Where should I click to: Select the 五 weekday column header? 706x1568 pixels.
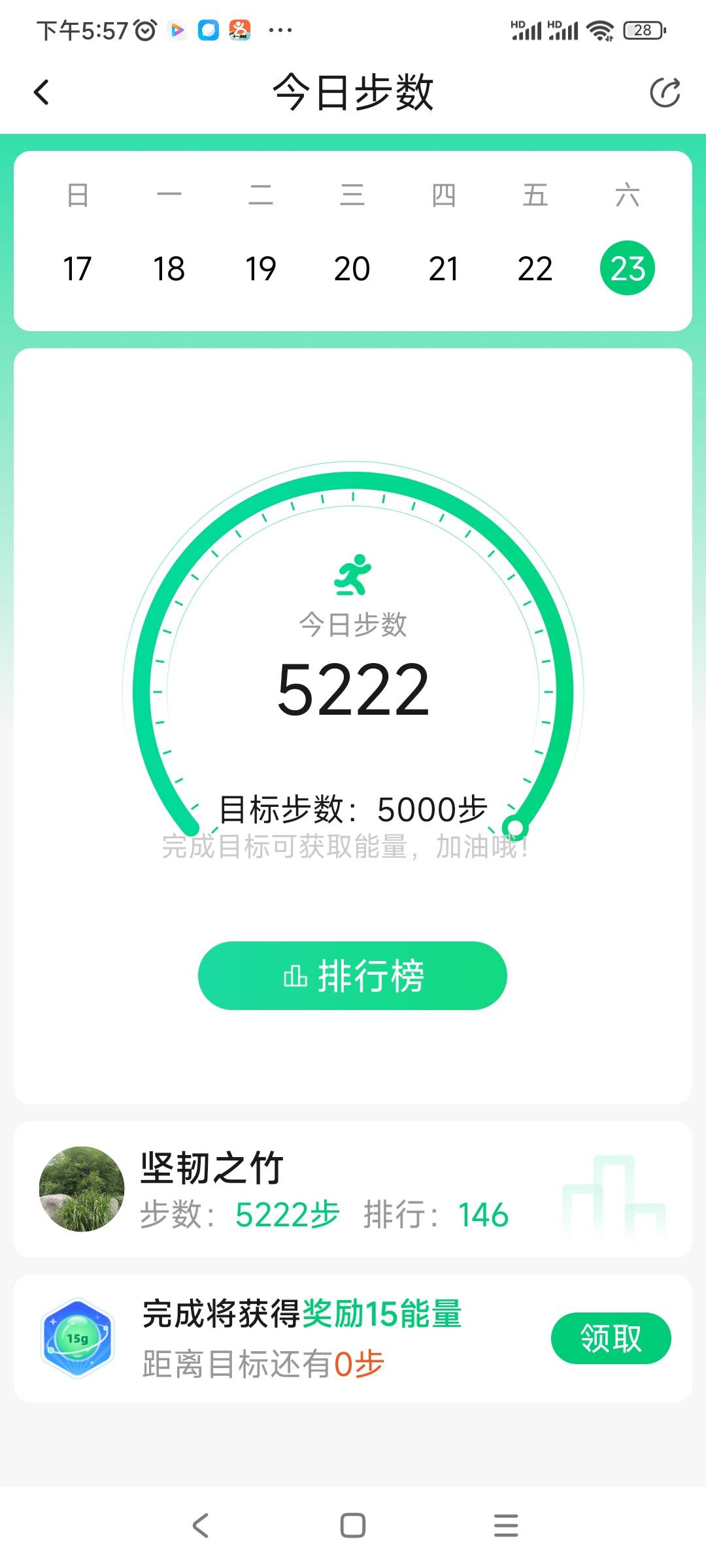tap(536, 195)
